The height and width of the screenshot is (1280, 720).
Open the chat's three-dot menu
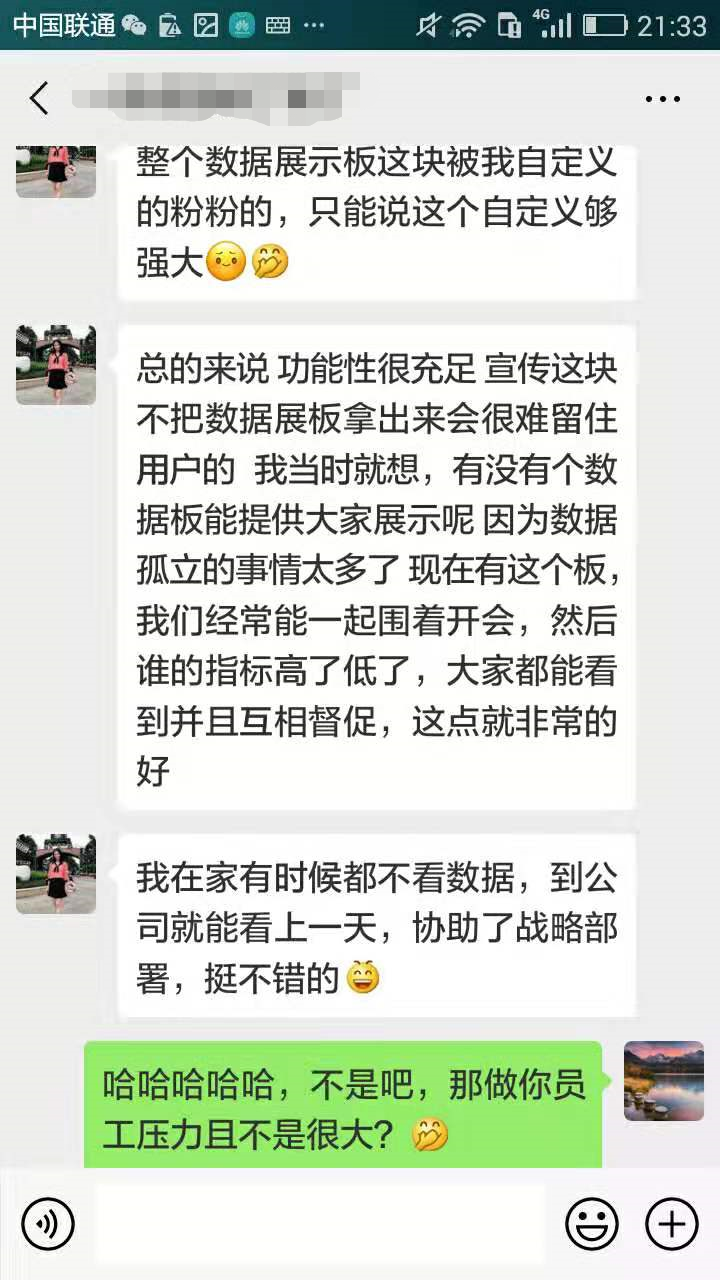tap(662, 99)
